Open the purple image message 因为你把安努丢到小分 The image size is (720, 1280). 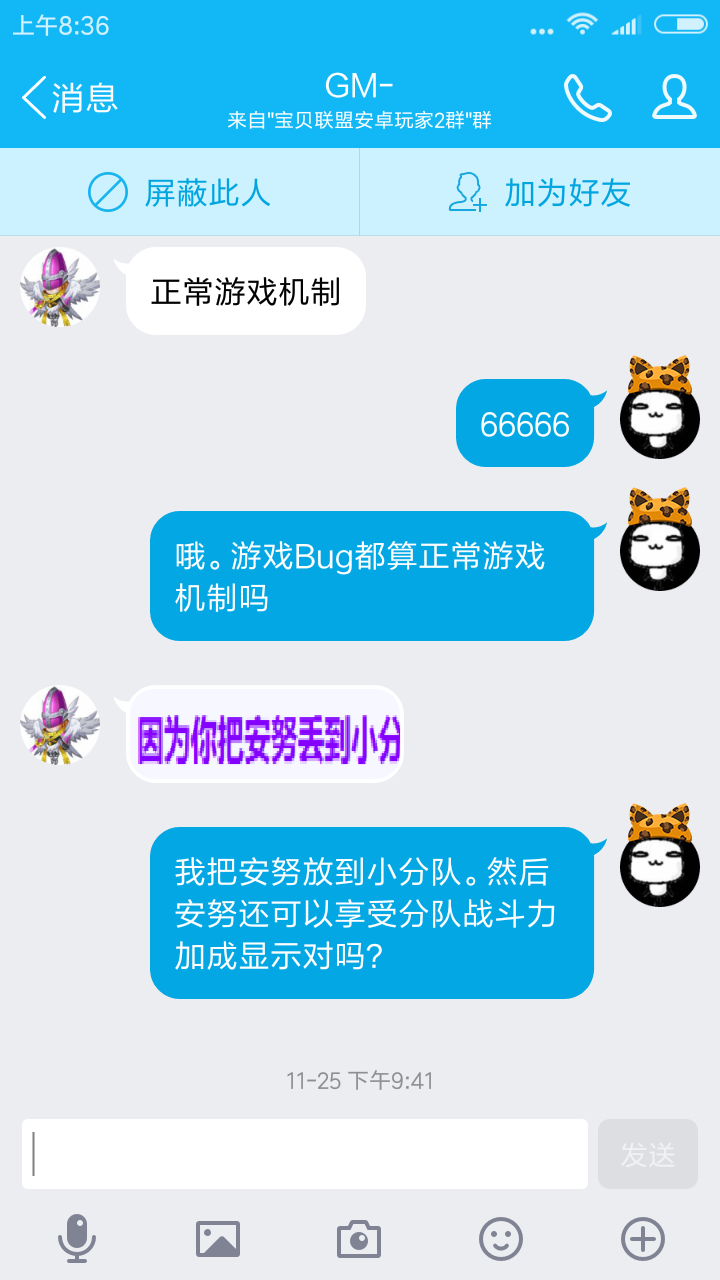pyautogui.click(x=266, y=734)
